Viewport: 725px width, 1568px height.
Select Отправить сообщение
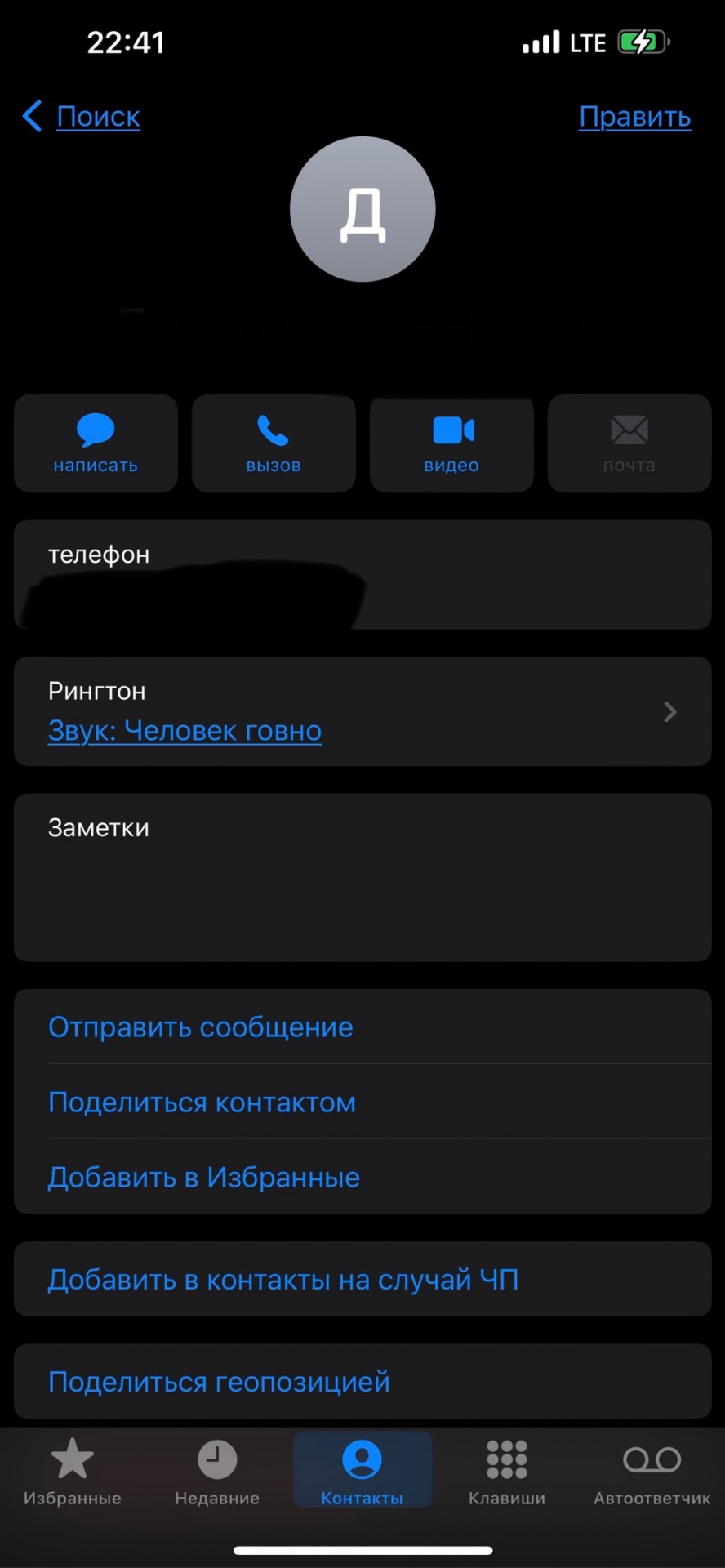click(x=201, y=1027)
